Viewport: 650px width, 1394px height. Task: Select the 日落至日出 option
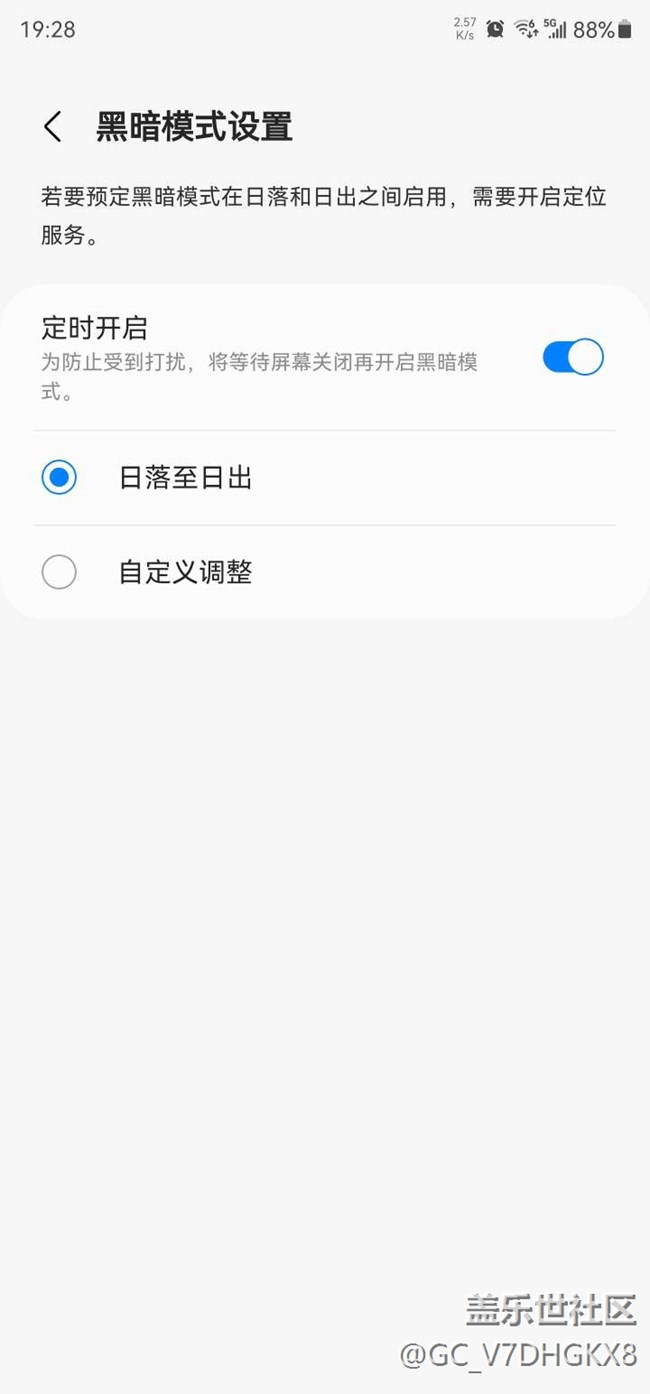pyautogui.click(x=325, y=478)
